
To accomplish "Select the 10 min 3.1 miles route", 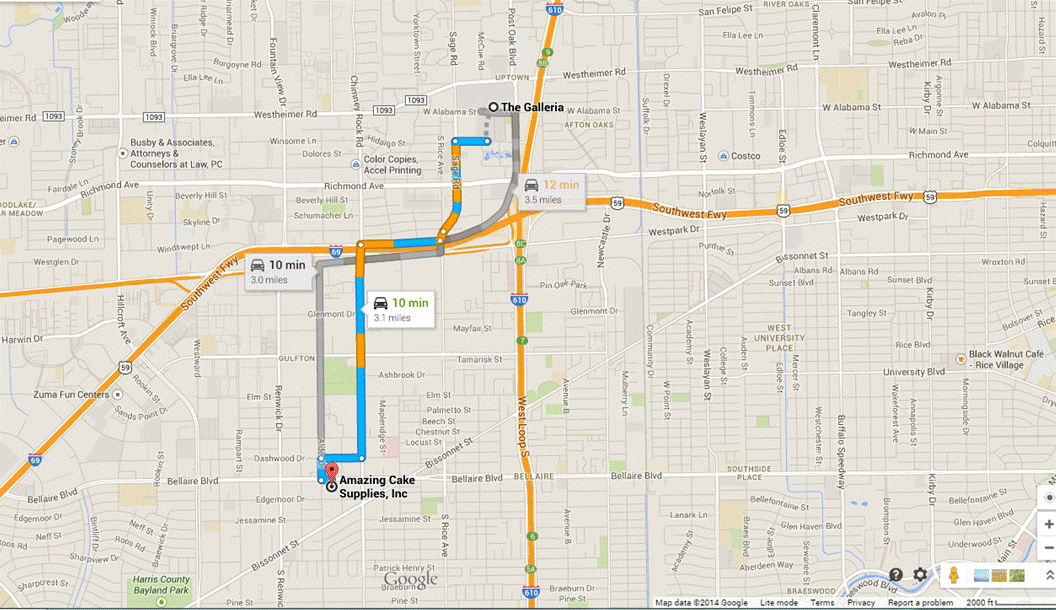I will tap(400, 308).
